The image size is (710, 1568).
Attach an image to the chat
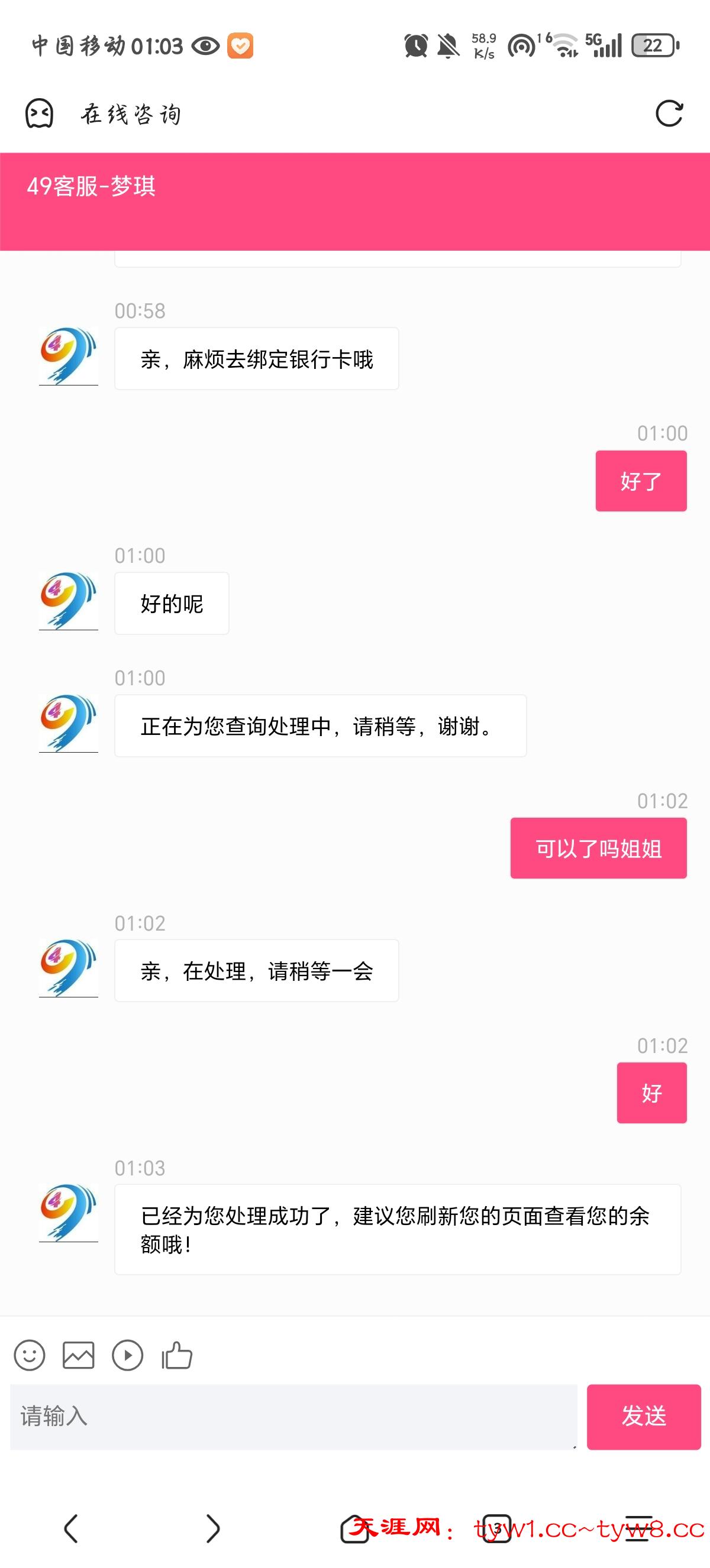tap(79, 1356)
